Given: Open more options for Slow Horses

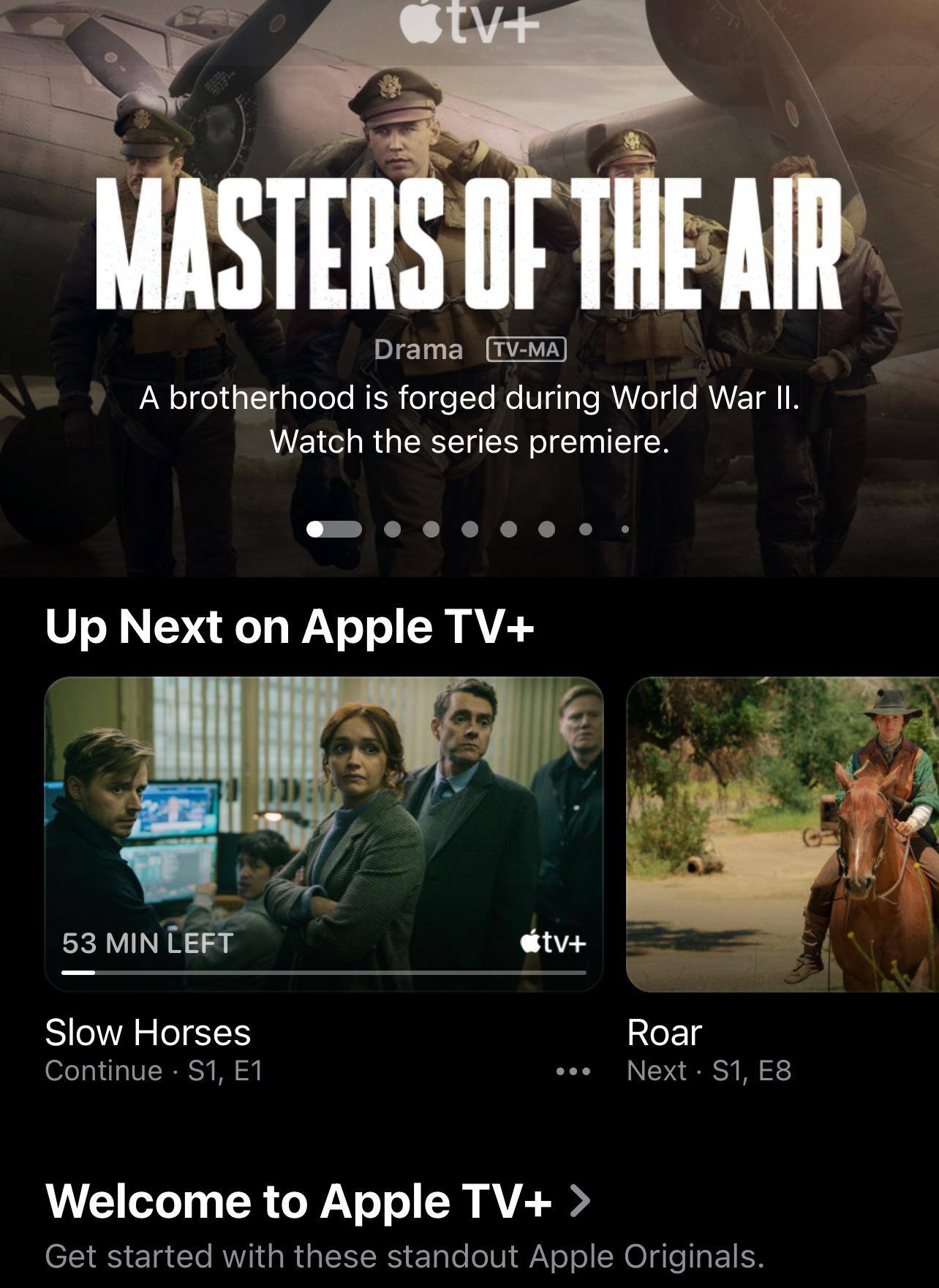Looking at the screenshot, I should click(573, 1072).
